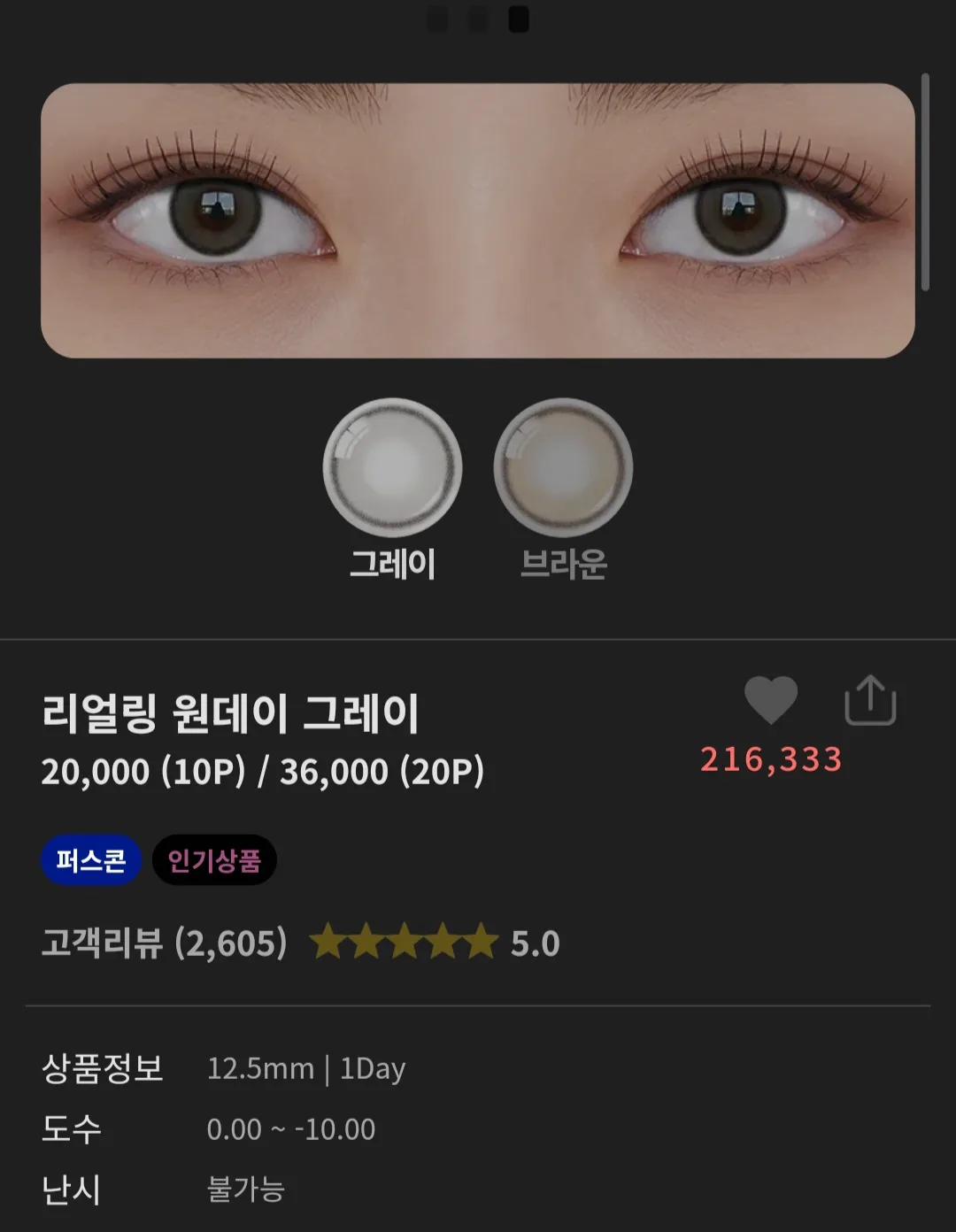
Task: Like this product with the heart
Action: [771, 699]
